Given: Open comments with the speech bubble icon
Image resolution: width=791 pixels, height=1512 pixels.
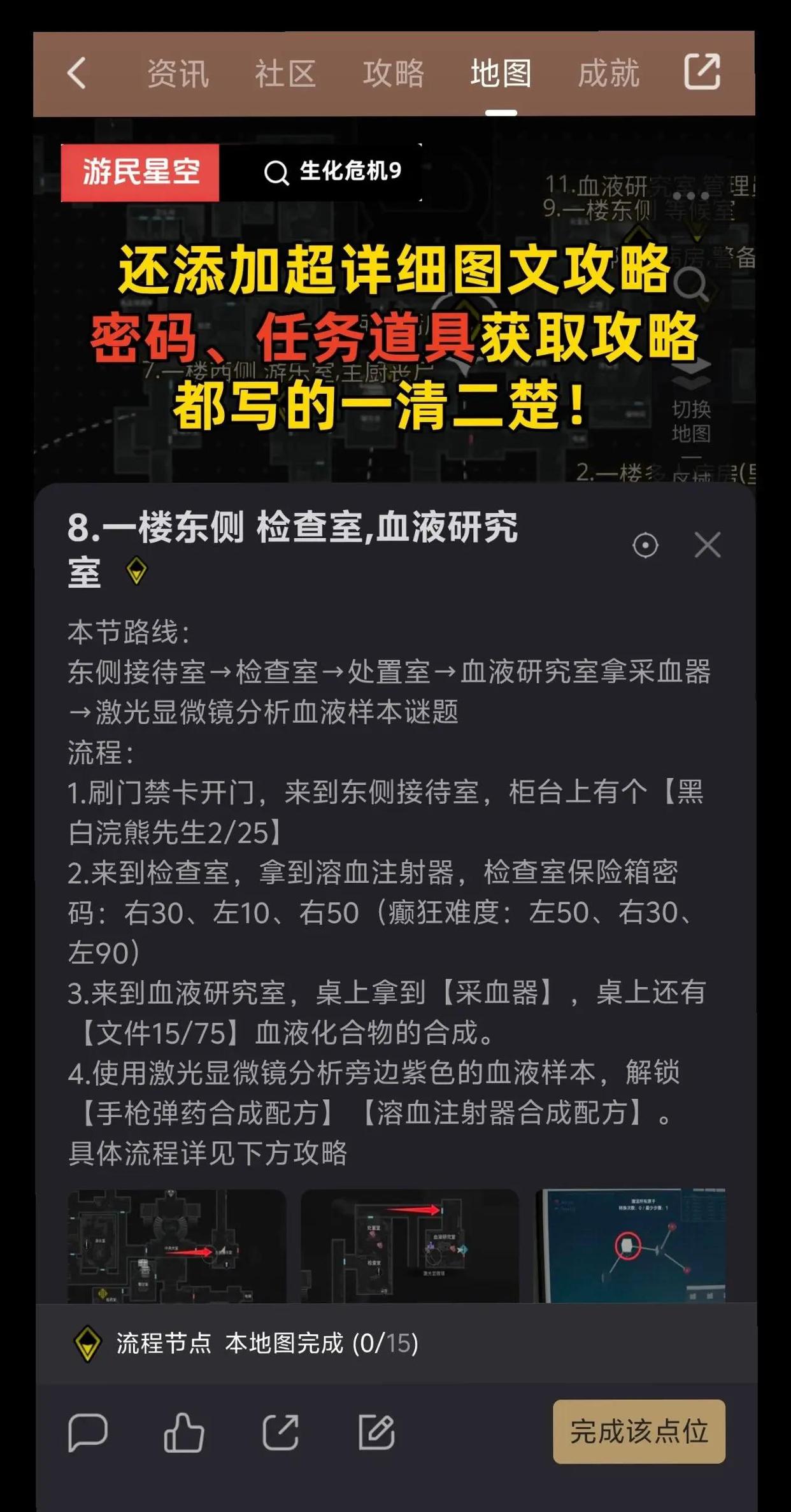Looking at the screenshot, I should [88, 1432].
